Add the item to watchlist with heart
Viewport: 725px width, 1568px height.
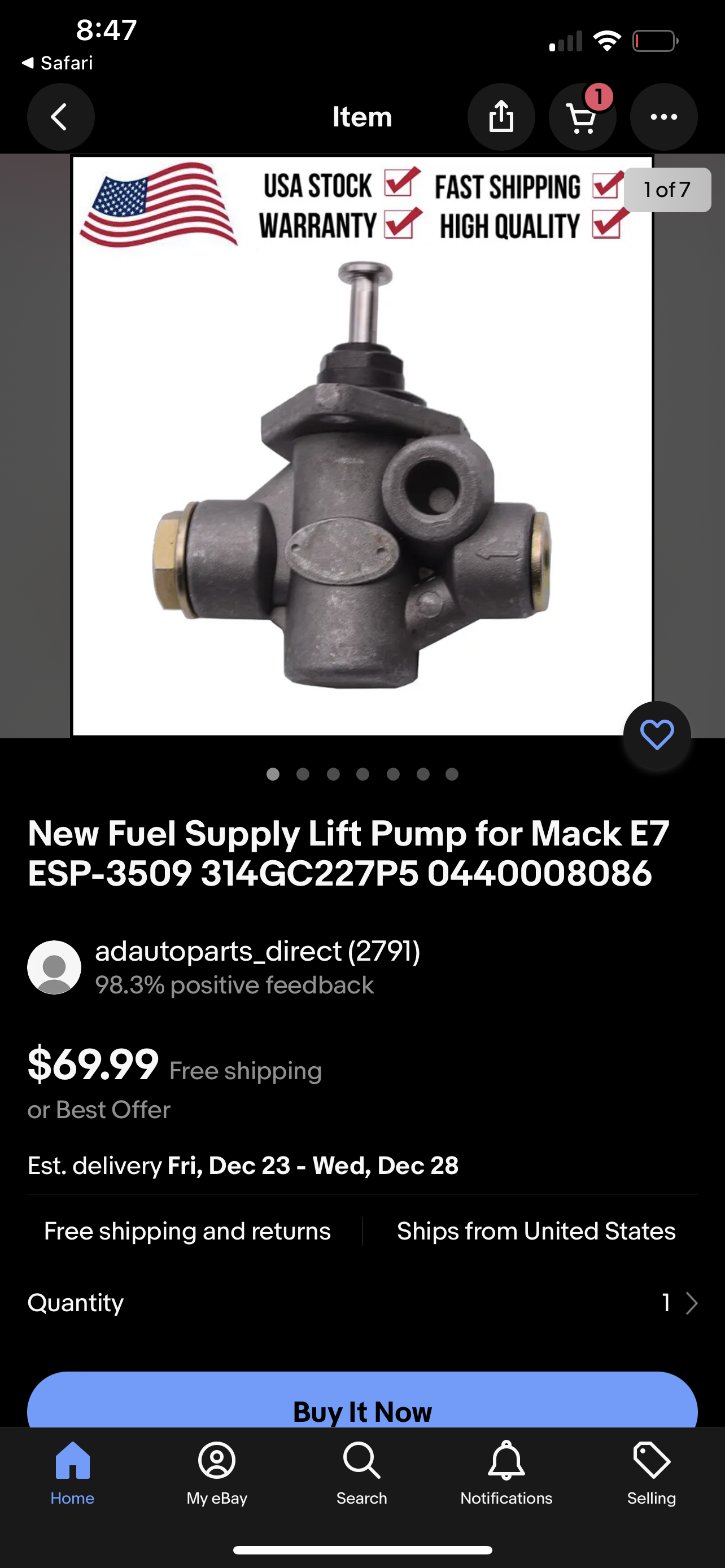tap(657, 735)
